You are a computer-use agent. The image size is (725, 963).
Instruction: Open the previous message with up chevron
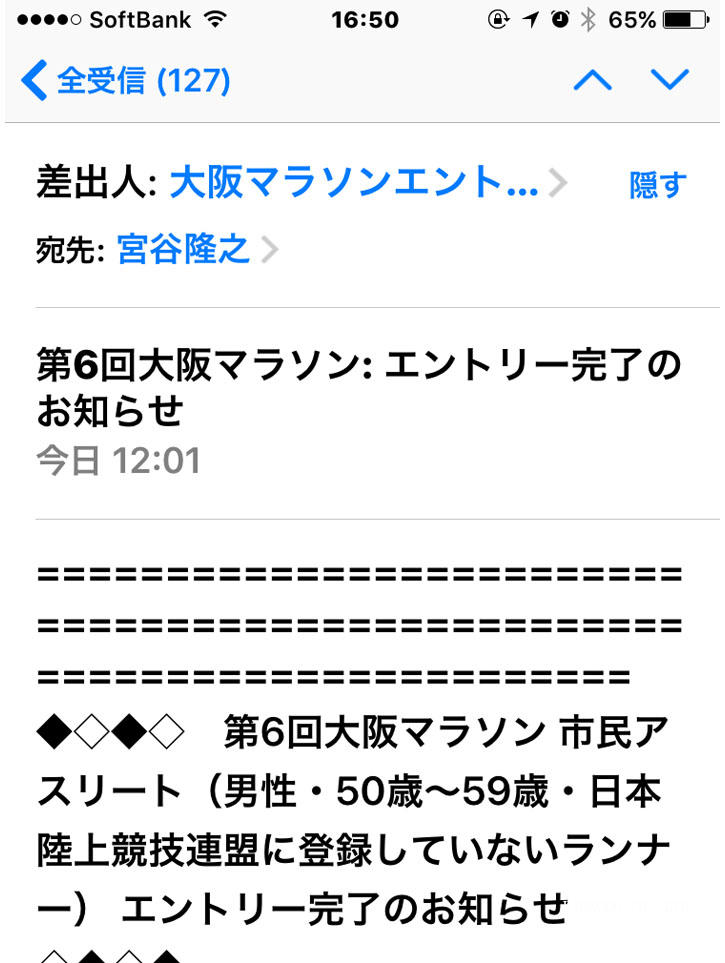(x=594, y=79)
